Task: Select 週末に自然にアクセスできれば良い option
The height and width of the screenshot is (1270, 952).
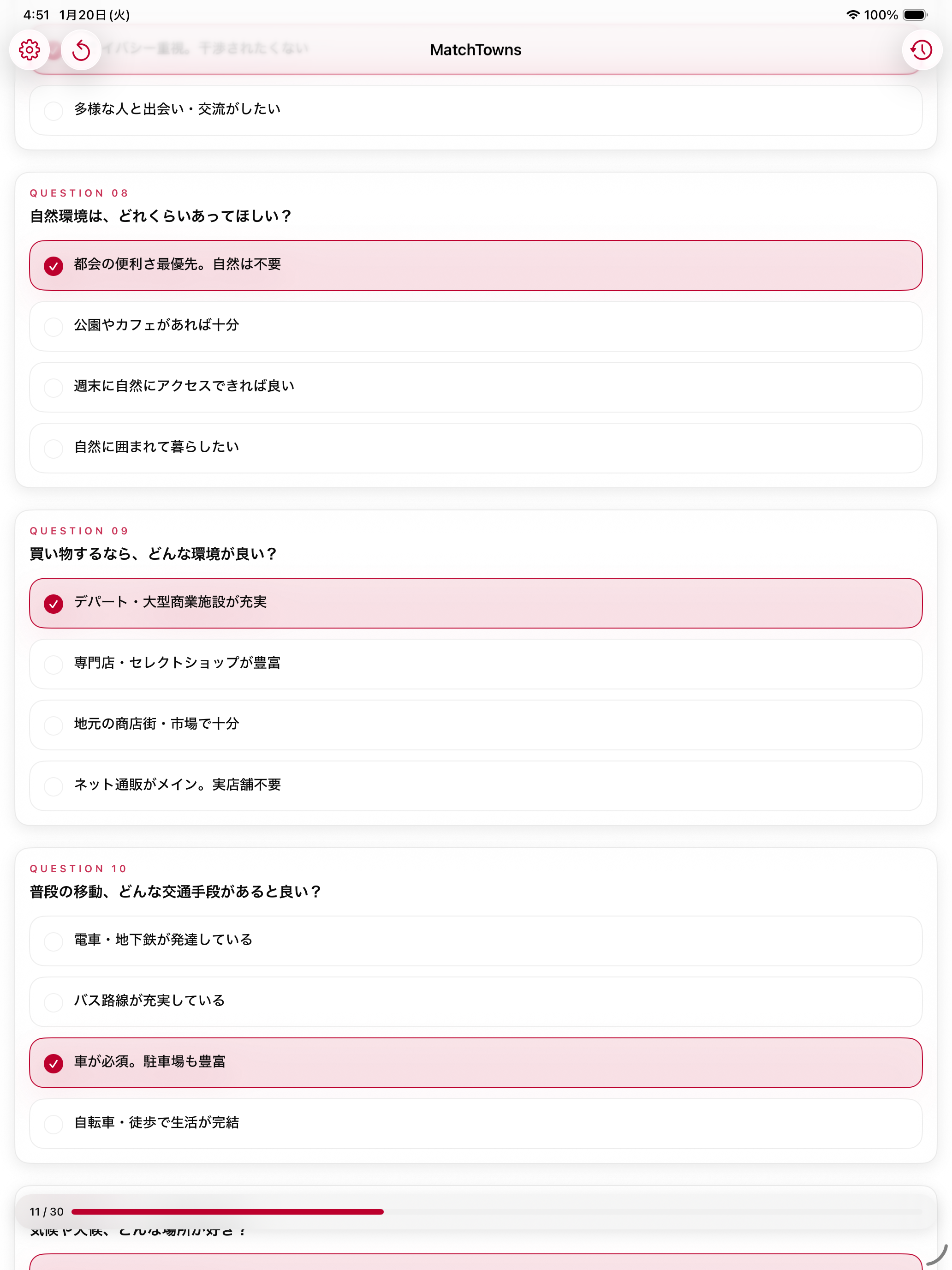Action: (x=476, y=387)
